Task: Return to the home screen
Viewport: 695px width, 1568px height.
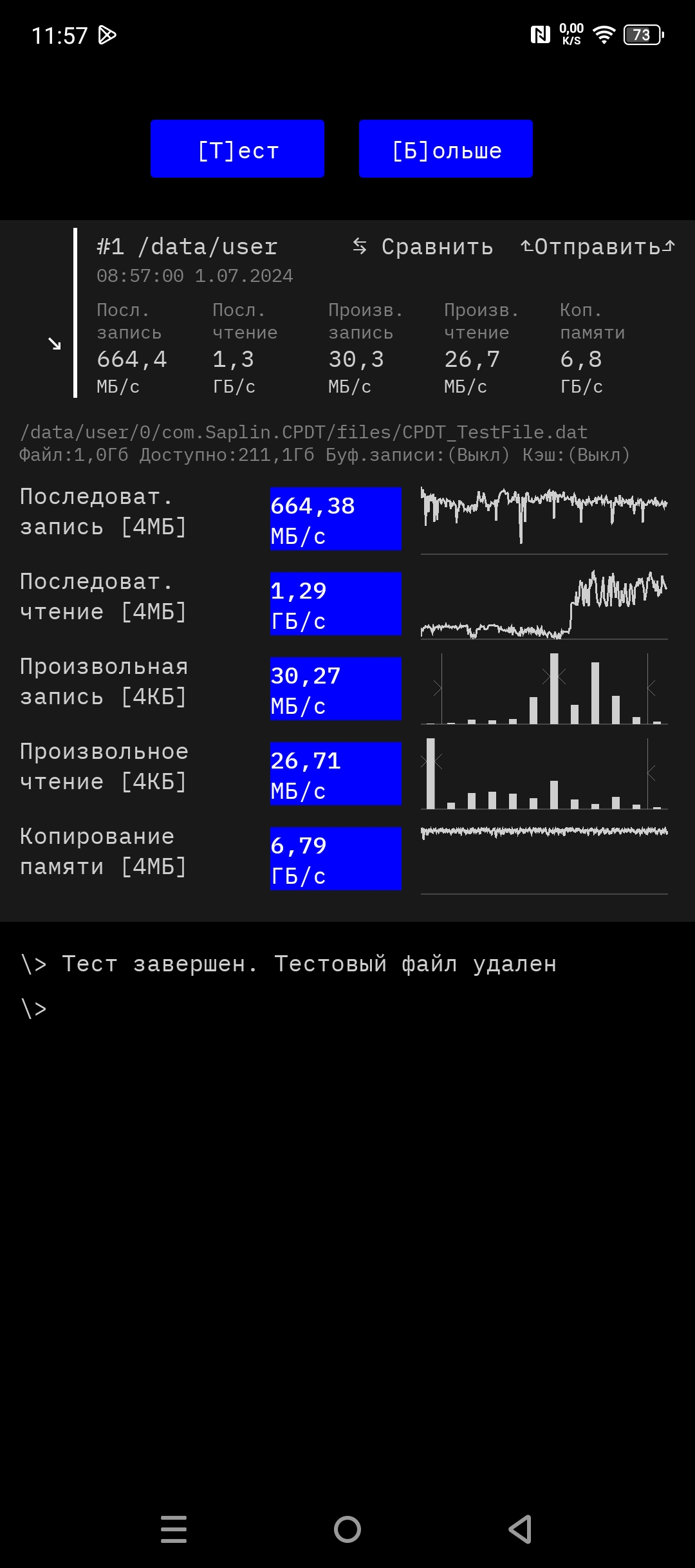Action: [347, 1529]
